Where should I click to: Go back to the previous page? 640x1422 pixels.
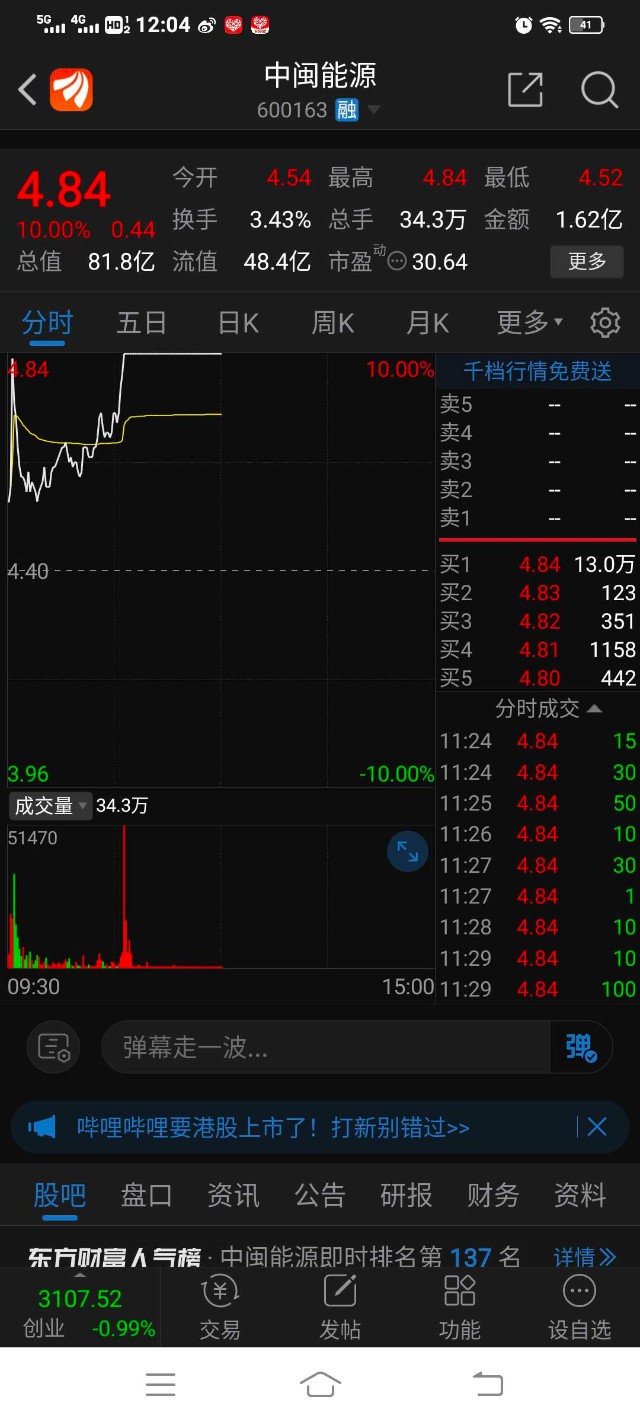coord(28,90)
